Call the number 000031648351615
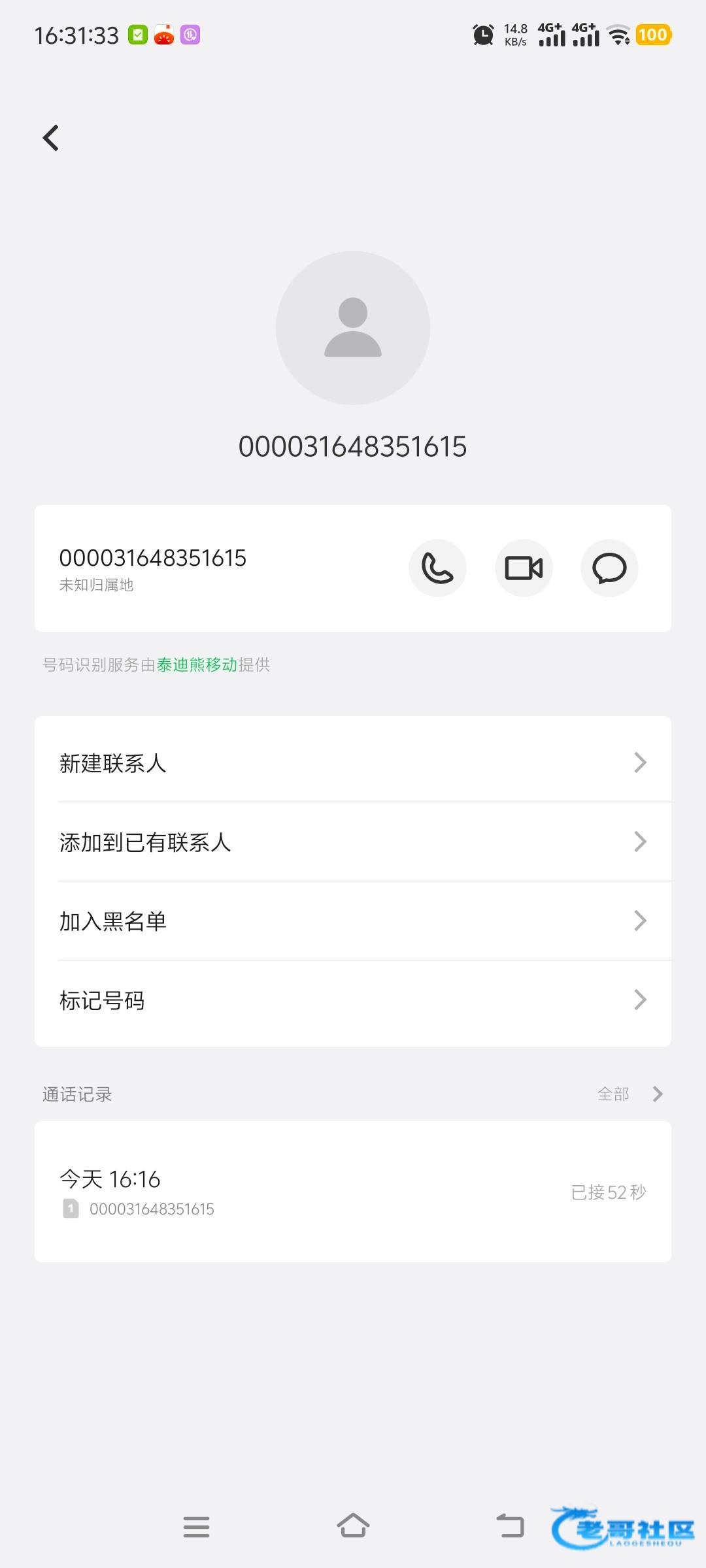Screen dimensions: 706x1568 click(437, 568)
